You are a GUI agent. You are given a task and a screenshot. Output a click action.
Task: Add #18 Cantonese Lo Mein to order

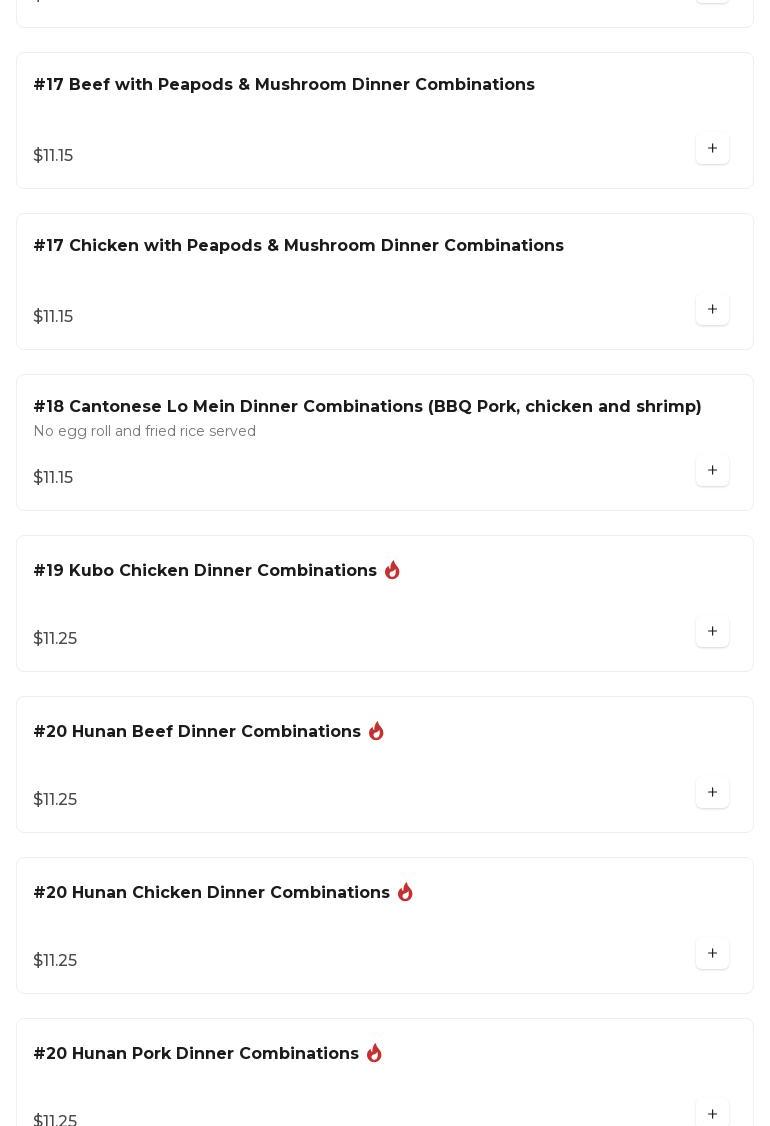tap(712, 471)
